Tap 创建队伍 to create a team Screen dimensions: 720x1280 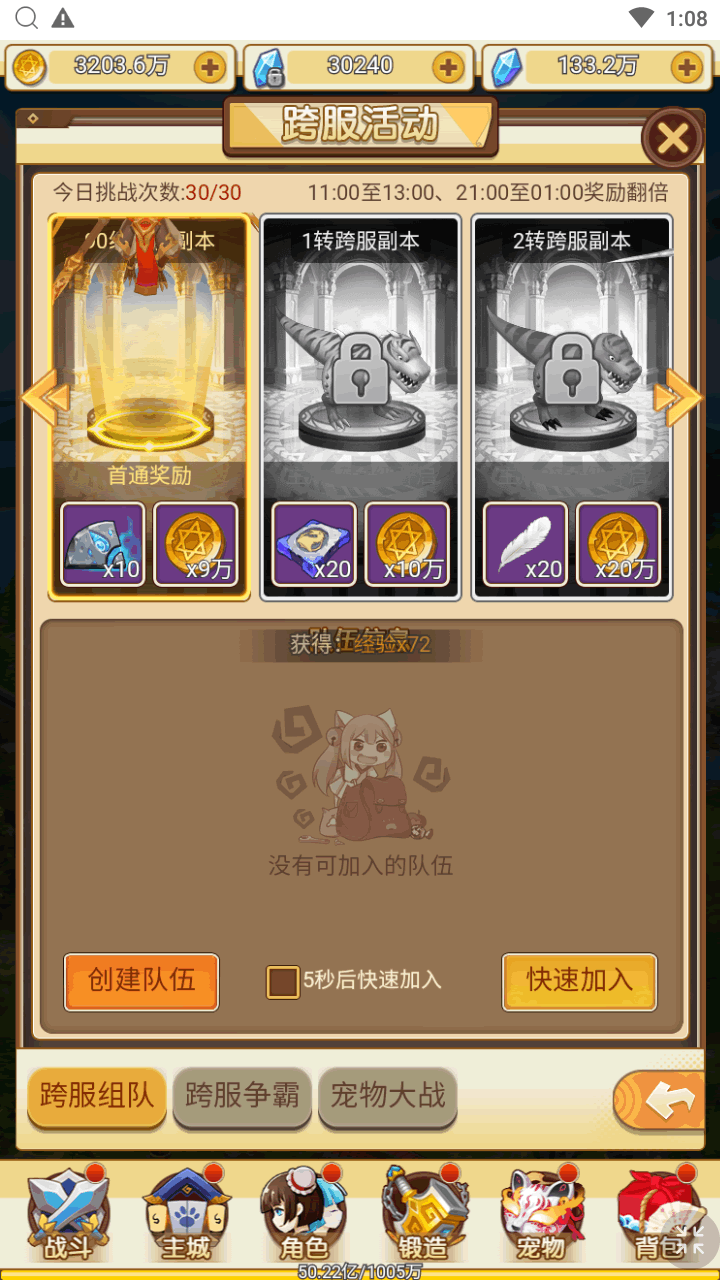click(x=141, y=981)
